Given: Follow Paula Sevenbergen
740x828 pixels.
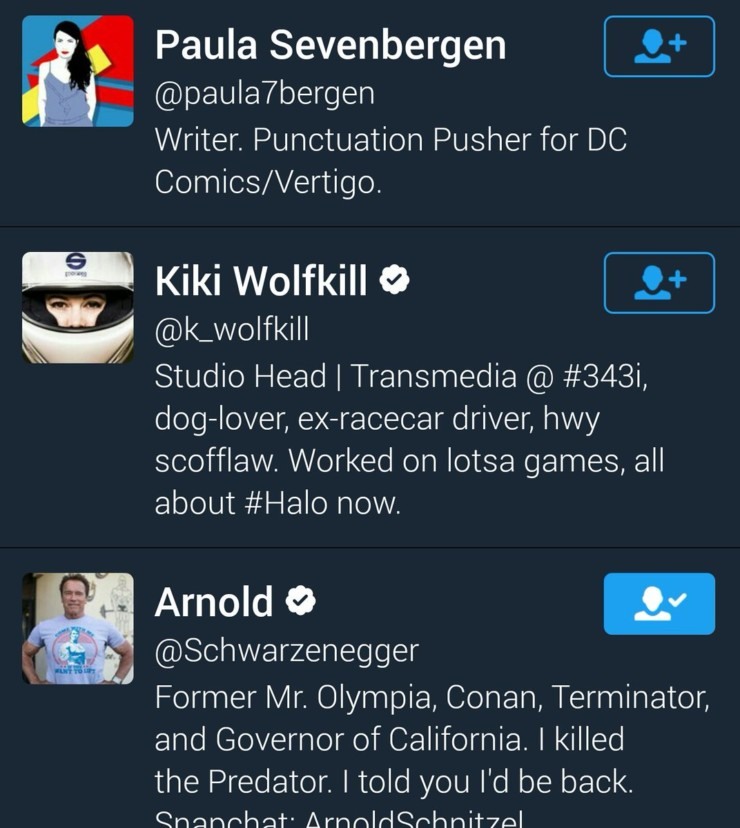Looking at the screenshot, I should click(659, 46).
